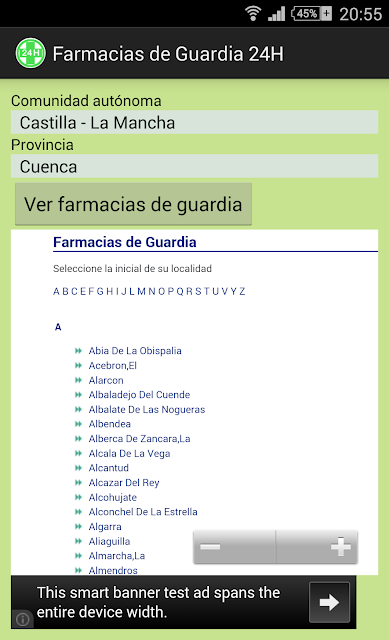Image resolution: width=389 pixels, height=640 pixels.
Task: Zoom in with the plus button
Action: (317, 547)
